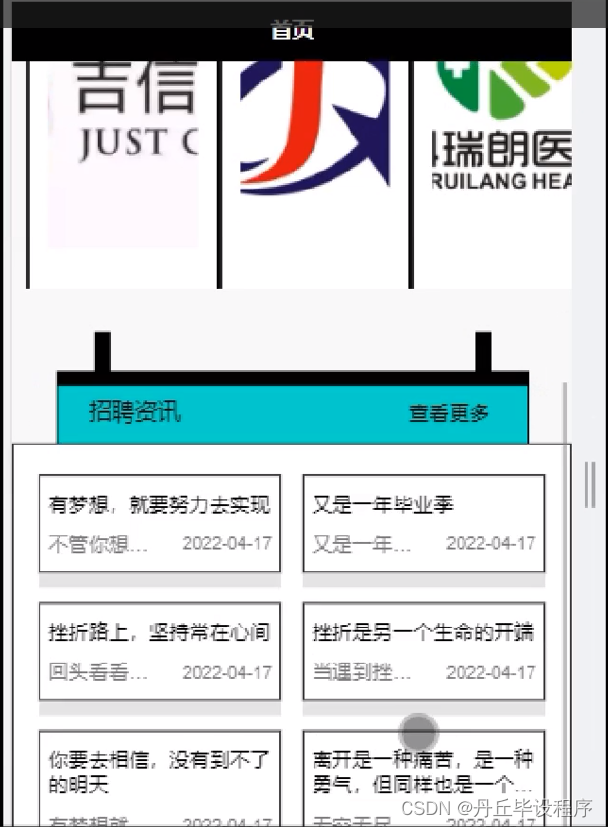
Task: Open the 瑞朗医 Ruilang company card
Action: pyautogui.click(x=493, y=175)
